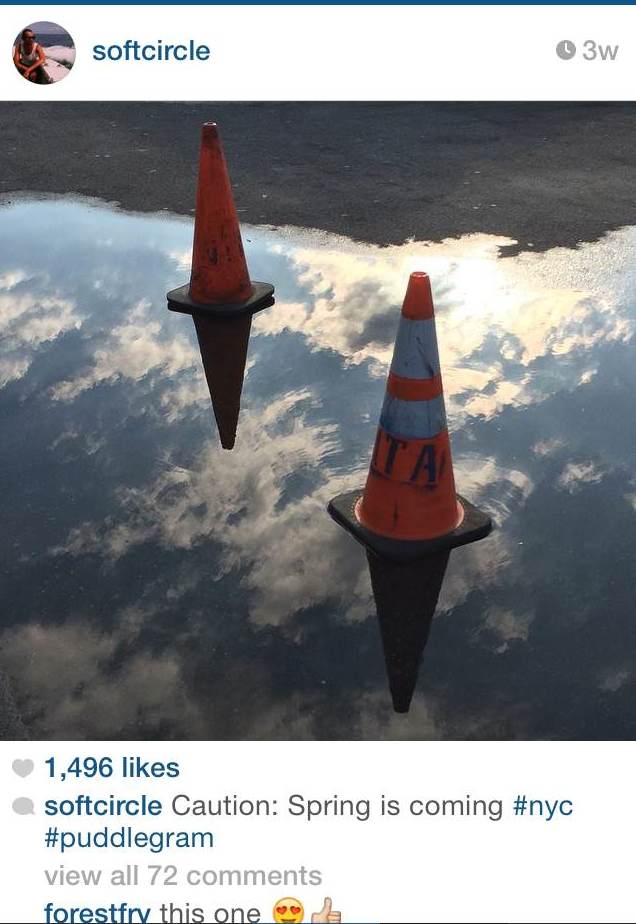The height and width of the screenshot is (924, 636).
Task: Open softcircle's profile picture
Action: 43,52
